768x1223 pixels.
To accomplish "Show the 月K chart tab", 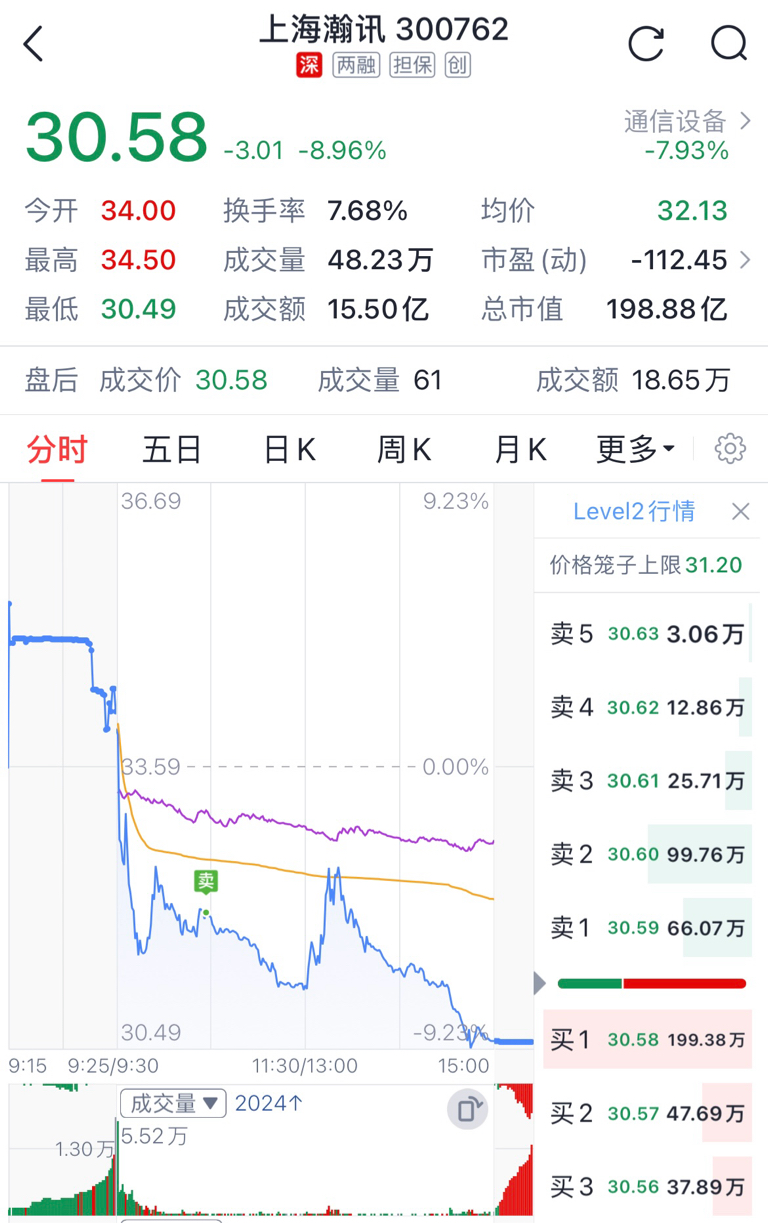I will pos(520,450).
